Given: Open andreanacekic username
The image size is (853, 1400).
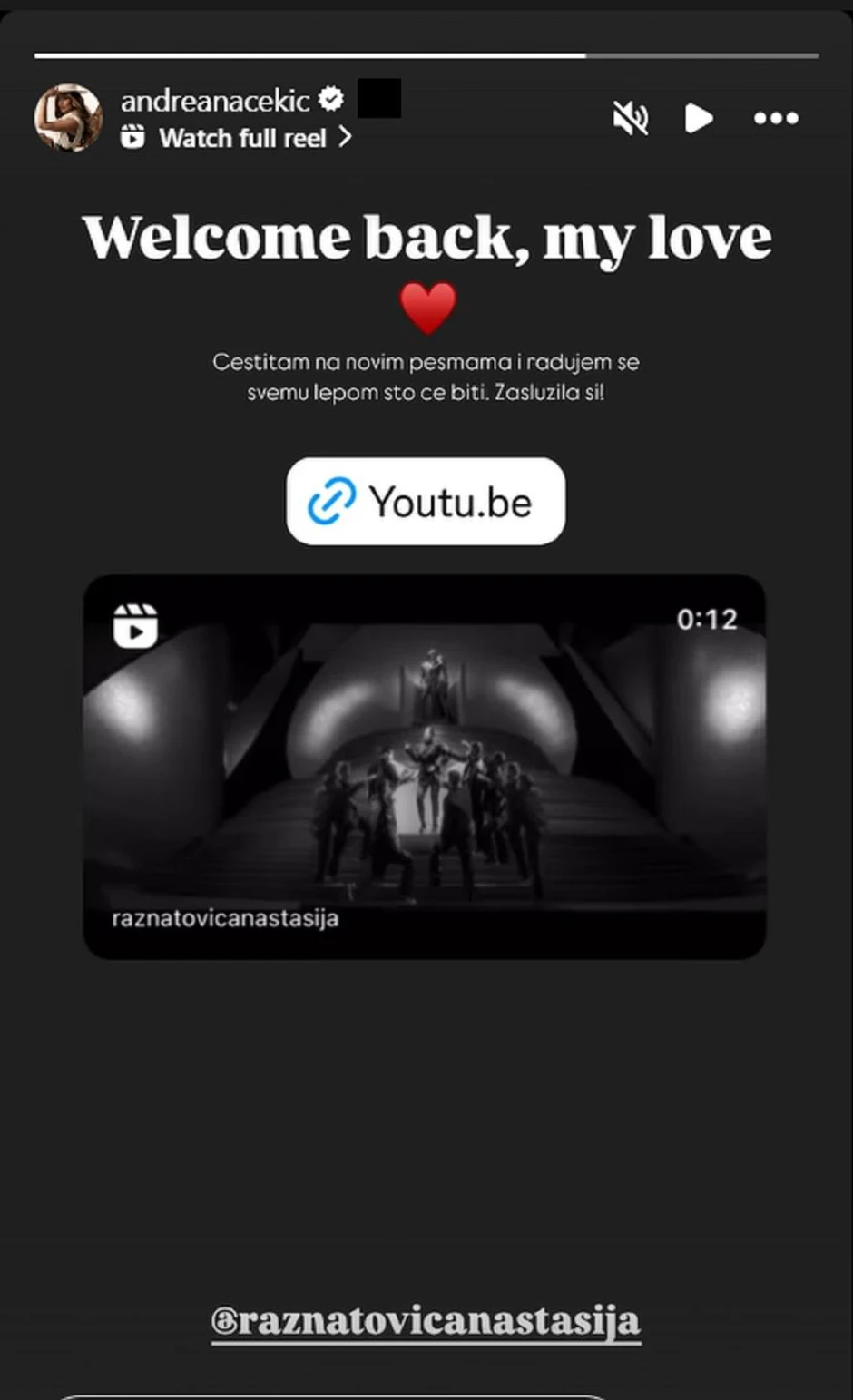Looking at the screenshot, I should (216, 100).
